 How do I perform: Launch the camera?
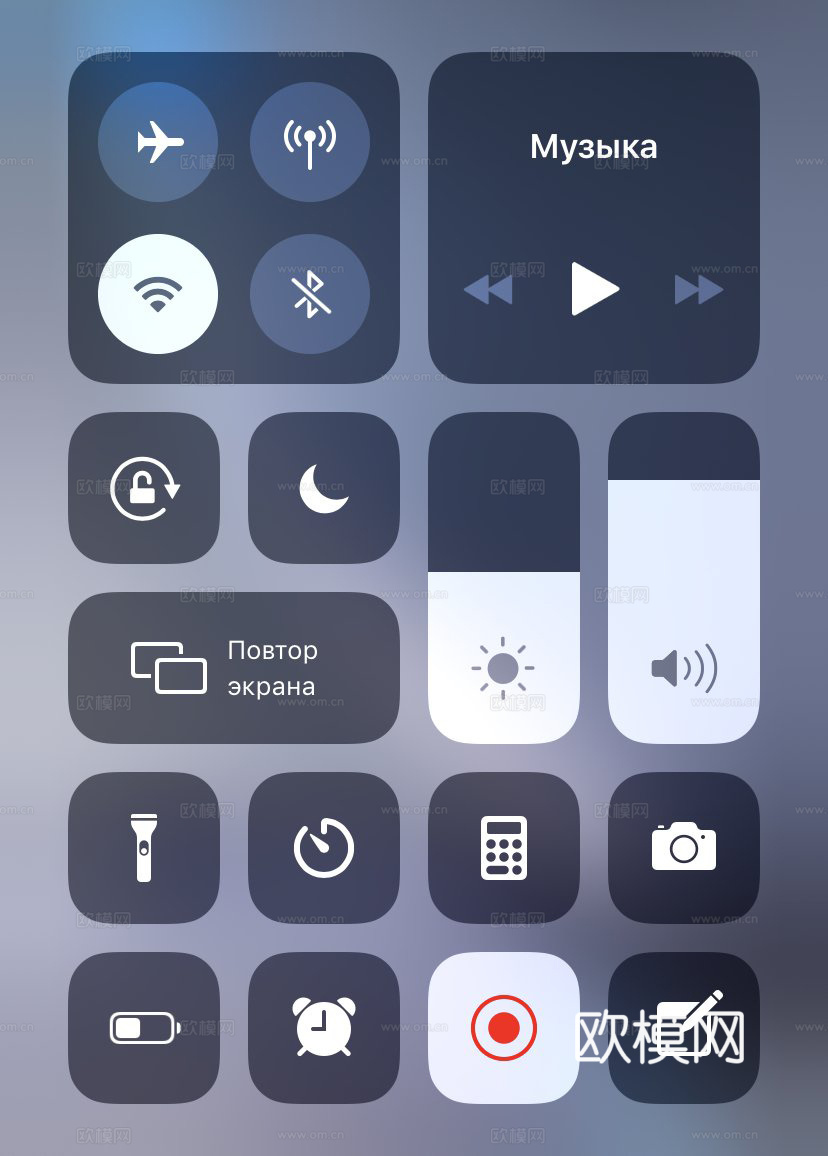click(x=684, y=848)
